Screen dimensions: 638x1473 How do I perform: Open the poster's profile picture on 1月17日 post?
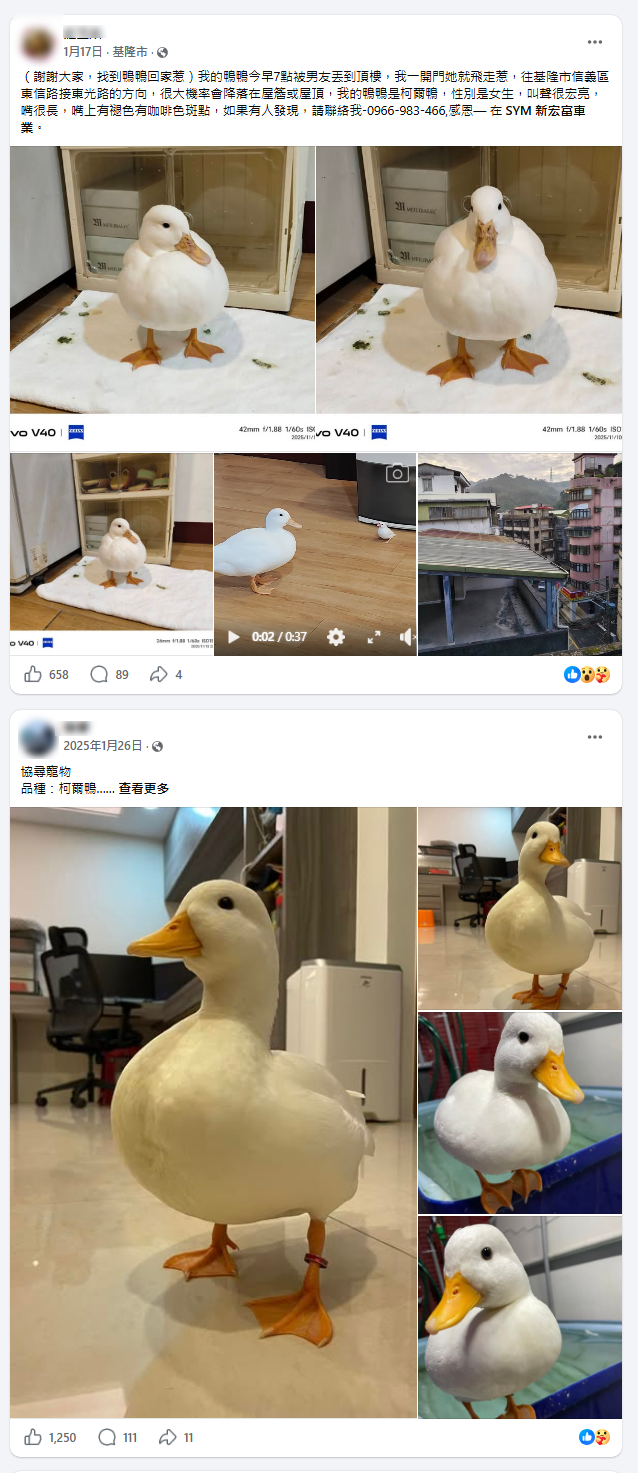coord(38,42)
